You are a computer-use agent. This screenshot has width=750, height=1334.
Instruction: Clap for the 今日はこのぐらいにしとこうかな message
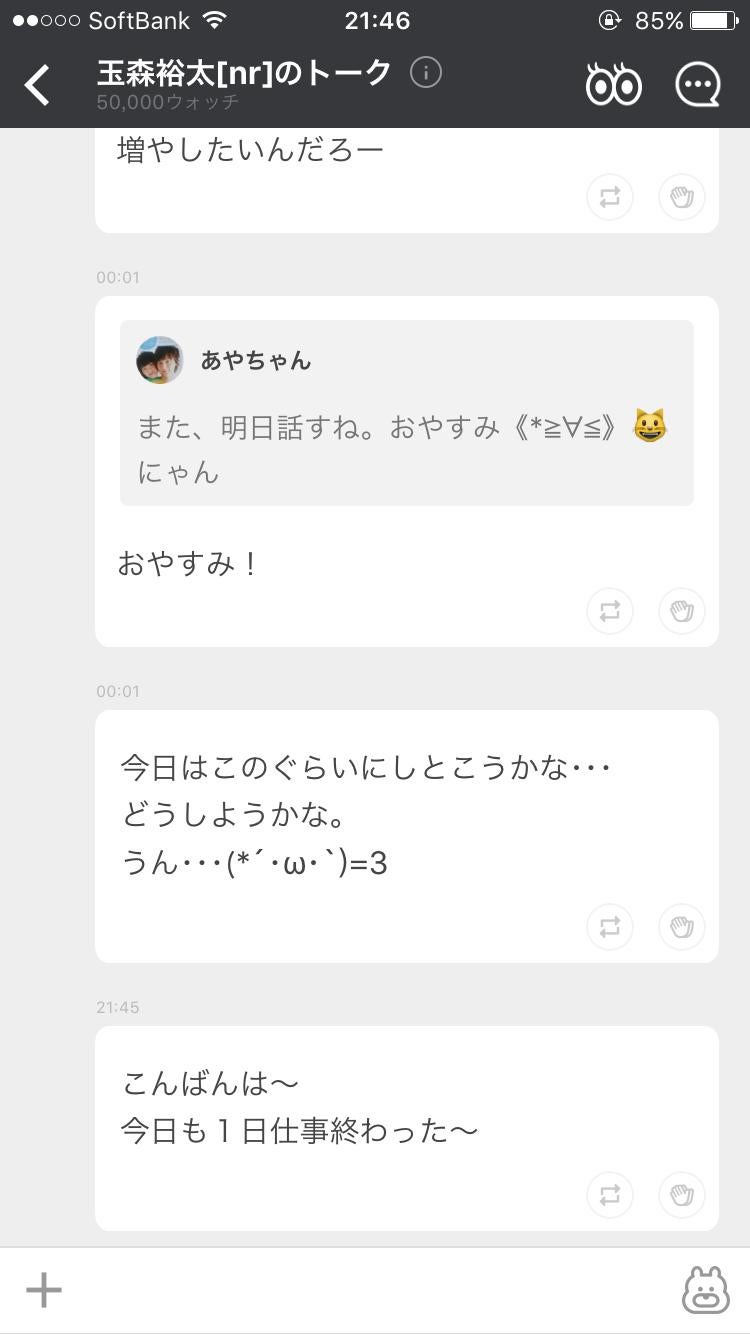(x=682, y=927)
